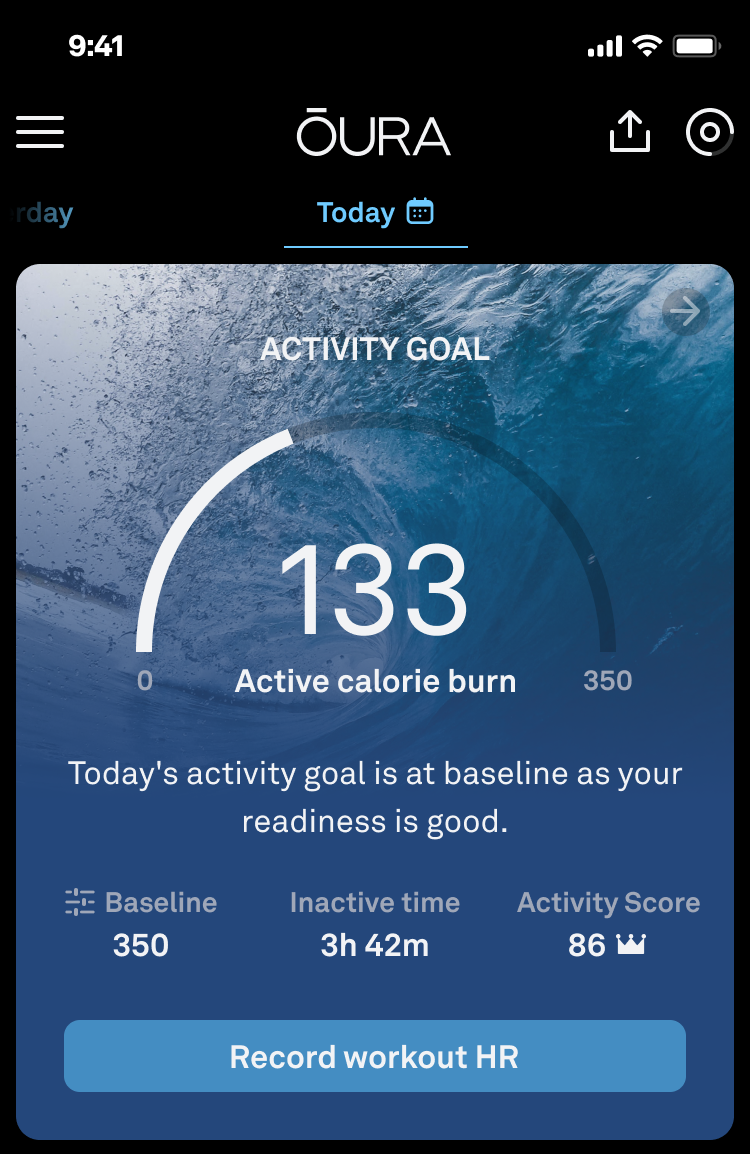
Task: Open the ring status icon
Action: [x=709, y=132]
